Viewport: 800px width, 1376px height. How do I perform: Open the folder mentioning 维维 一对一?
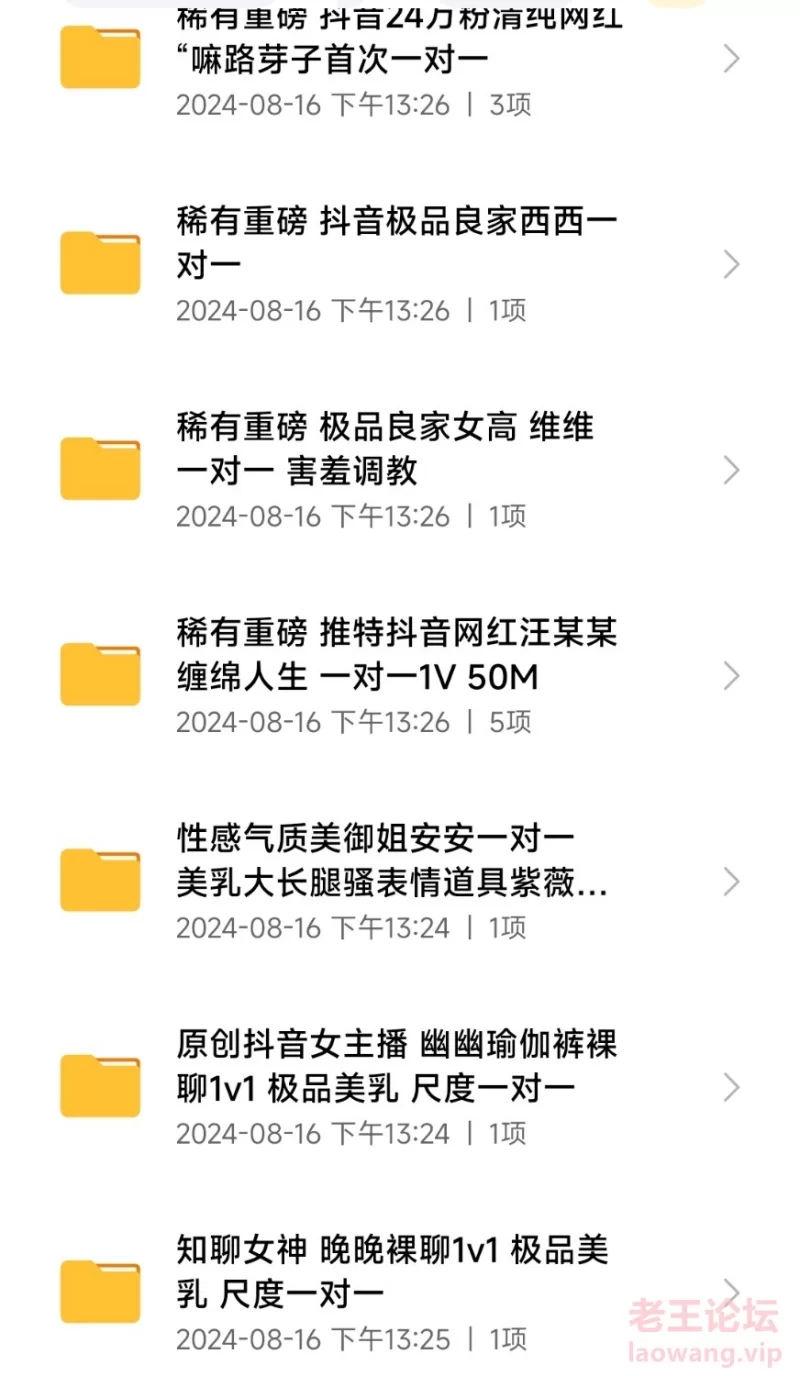400,470
